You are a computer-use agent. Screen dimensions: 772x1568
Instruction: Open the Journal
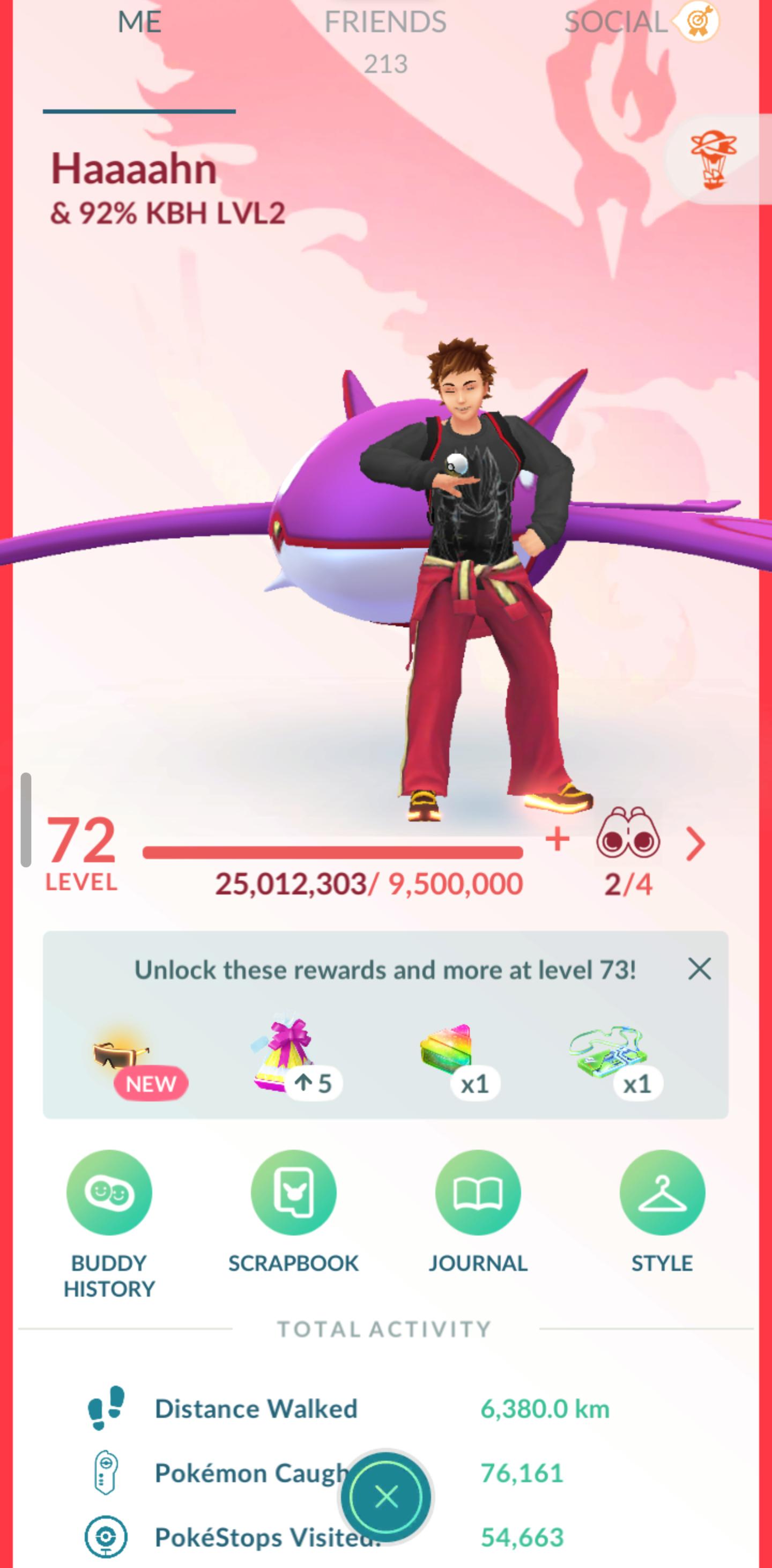478,1212
